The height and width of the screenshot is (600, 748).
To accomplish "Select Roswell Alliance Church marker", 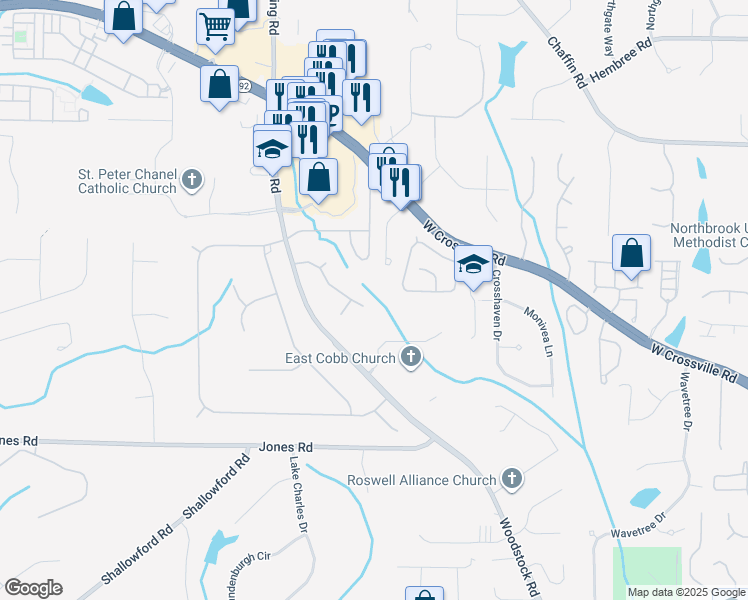I will [x=512, y=479].
